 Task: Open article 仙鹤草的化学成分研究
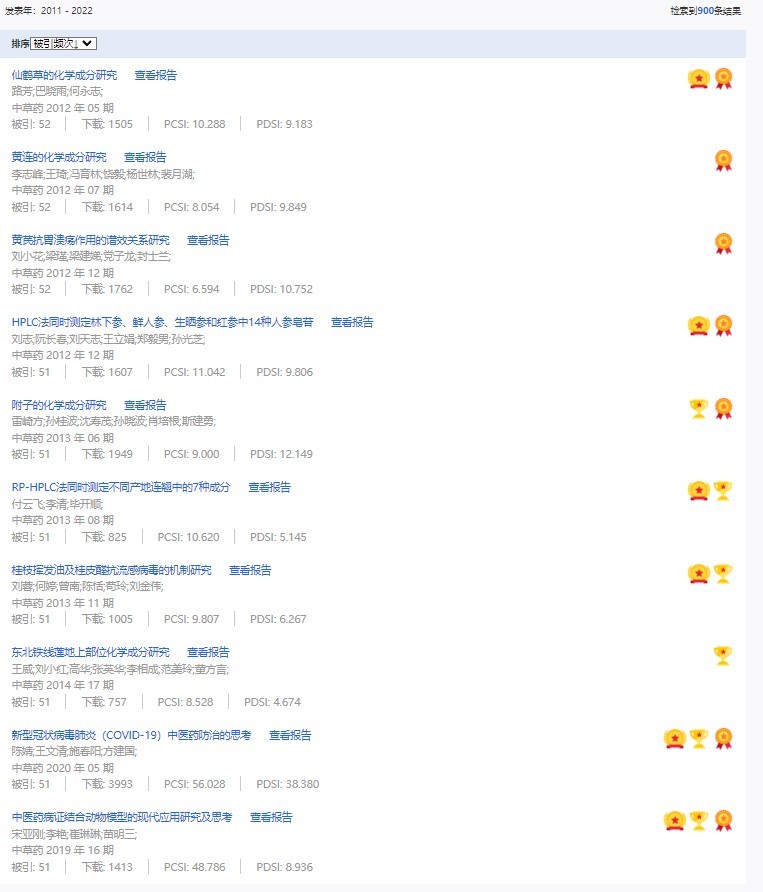(64, 75)
